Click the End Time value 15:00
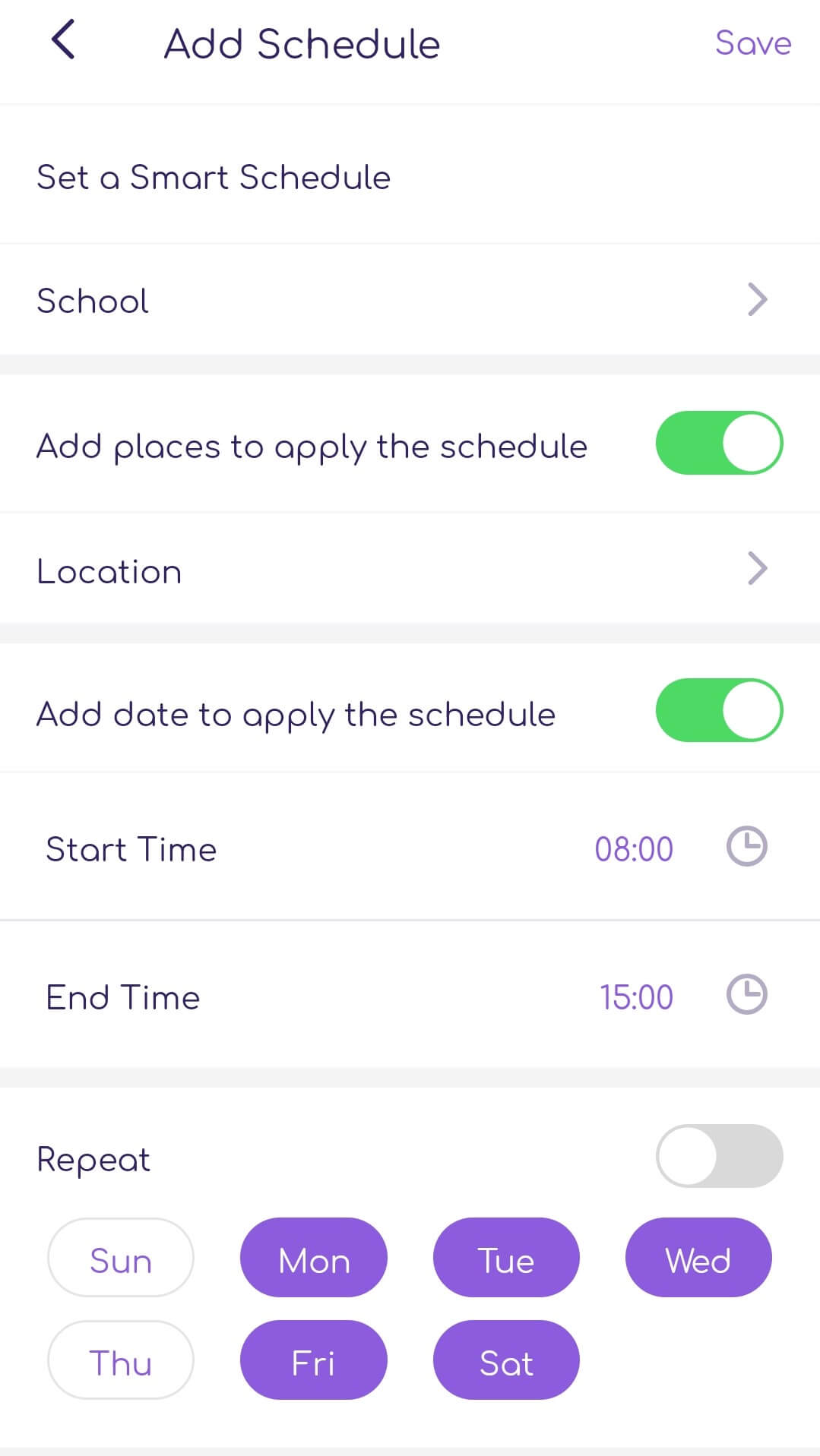 (x=635, y=996)
